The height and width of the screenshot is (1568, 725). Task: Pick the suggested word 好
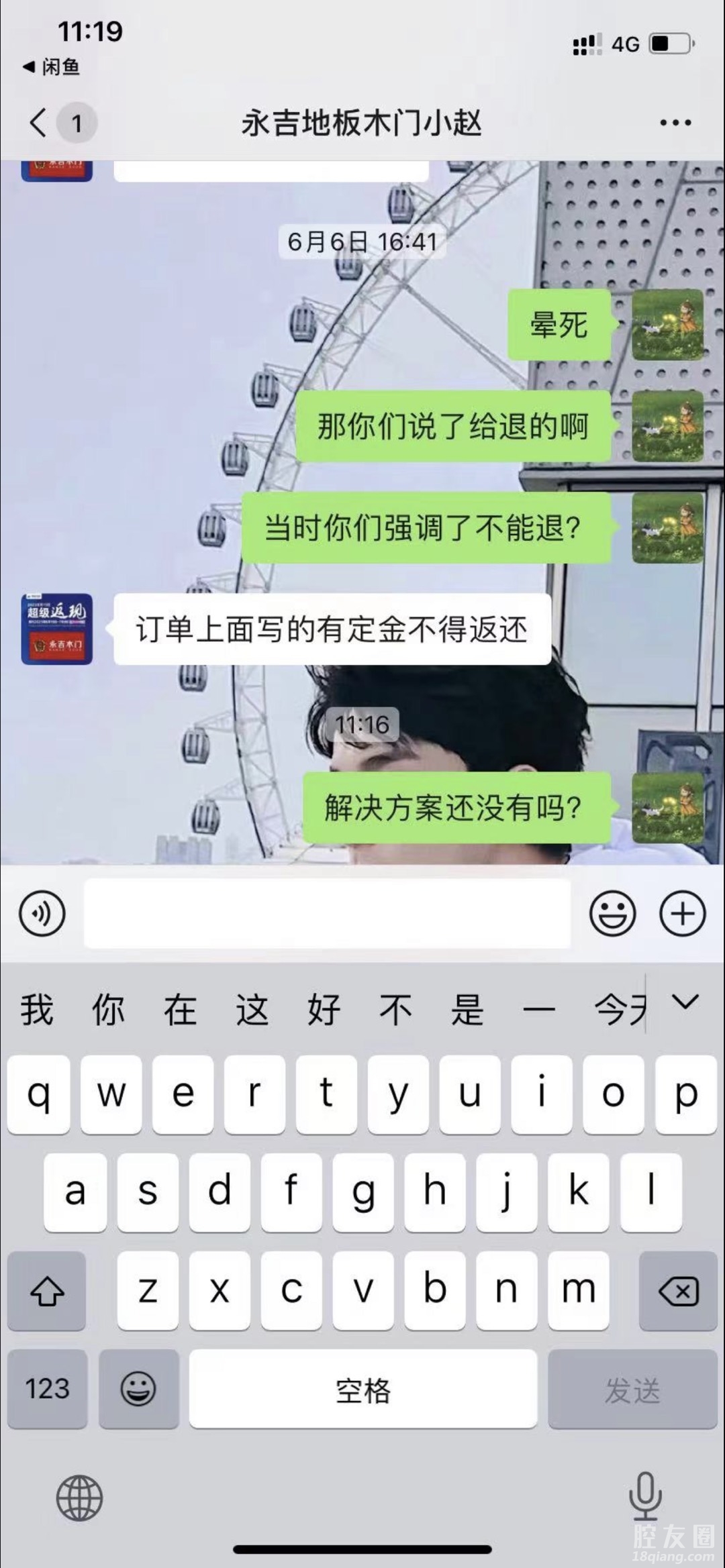pos(324,1010)
